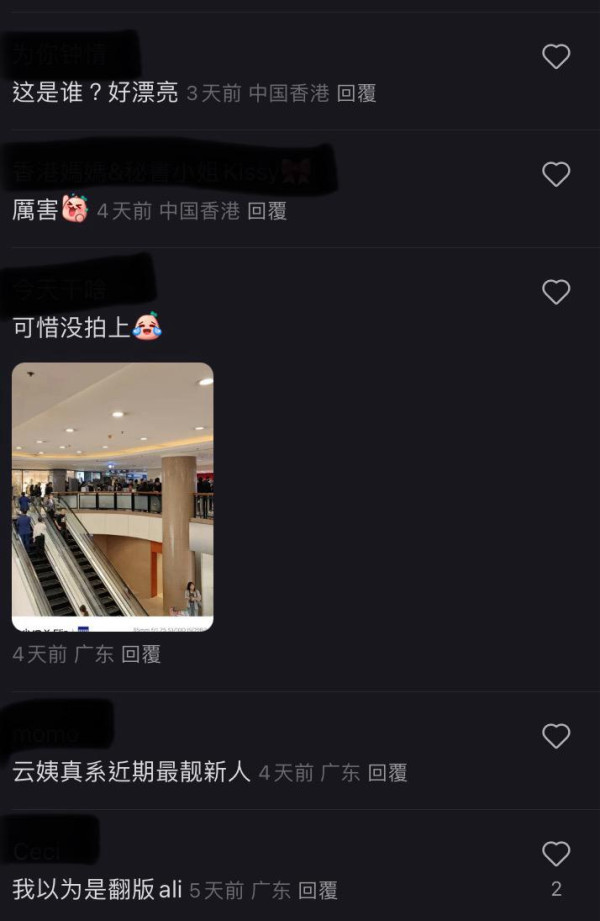Screen dimensions: 600x921
Task: Reply to the comment 这是谁？好漂亮
Action: pos(356,93)
